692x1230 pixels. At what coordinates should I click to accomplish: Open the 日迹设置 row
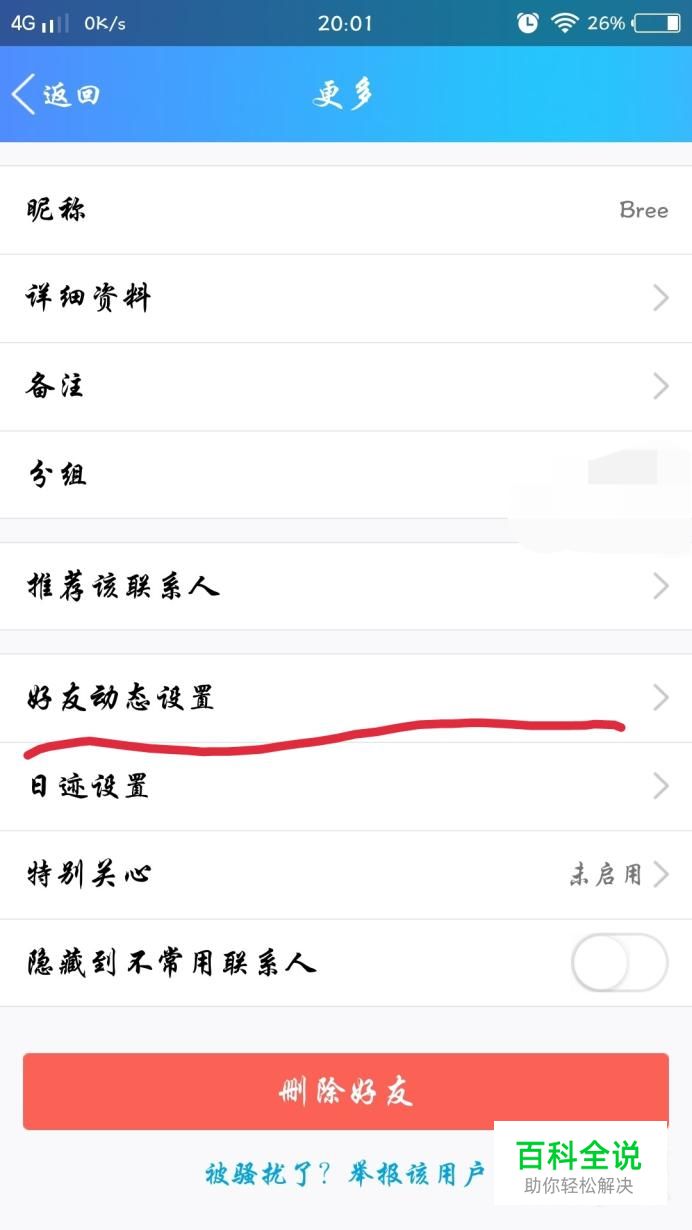pyautogui.click(x=346, y=786)
